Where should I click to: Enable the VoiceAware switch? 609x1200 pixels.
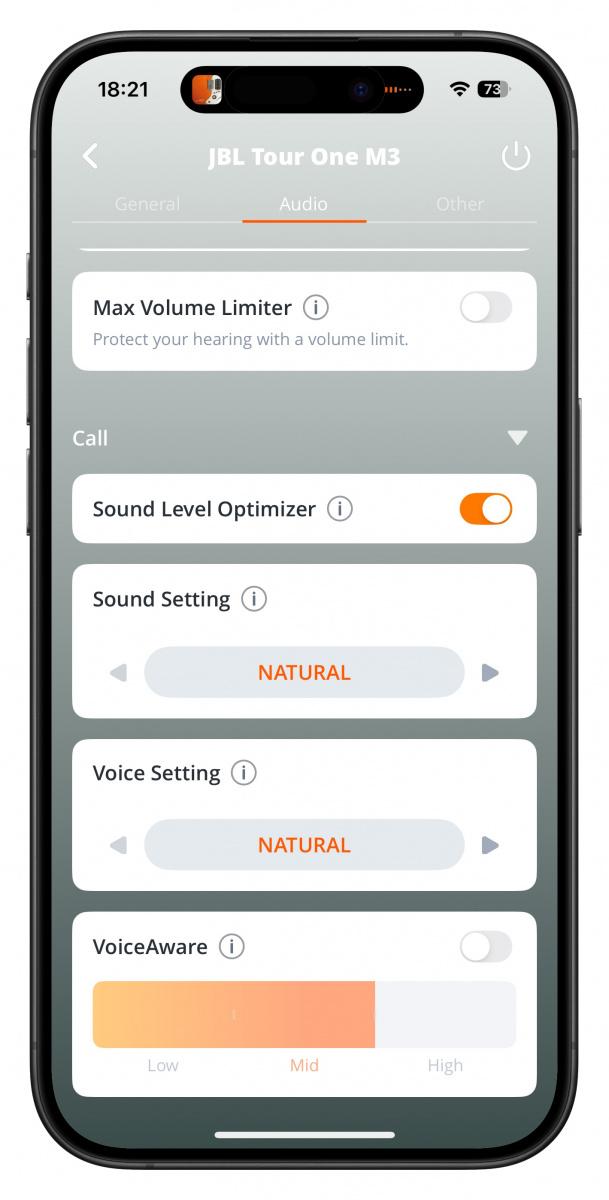pos(486,947)
